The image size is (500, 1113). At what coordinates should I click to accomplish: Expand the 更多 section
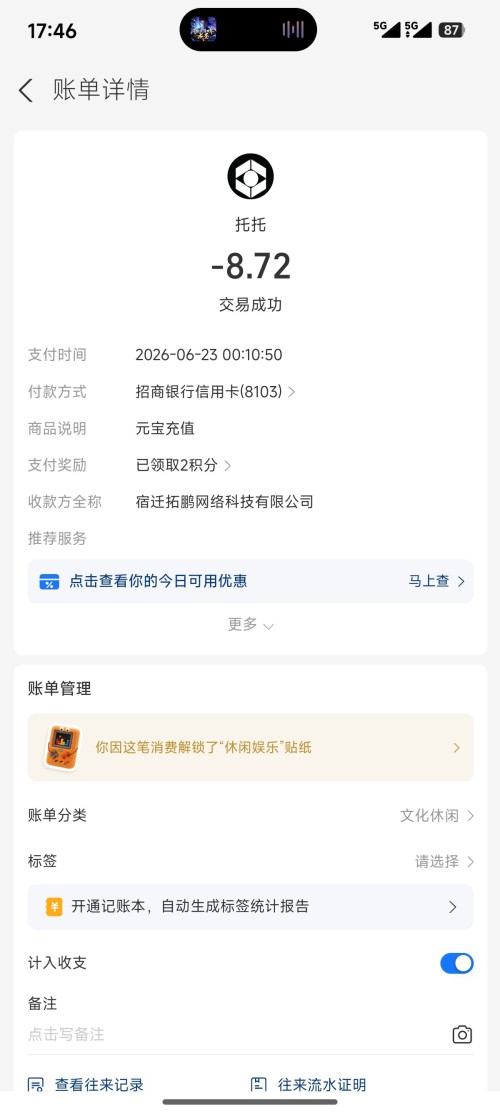click(x=250, y=625)
